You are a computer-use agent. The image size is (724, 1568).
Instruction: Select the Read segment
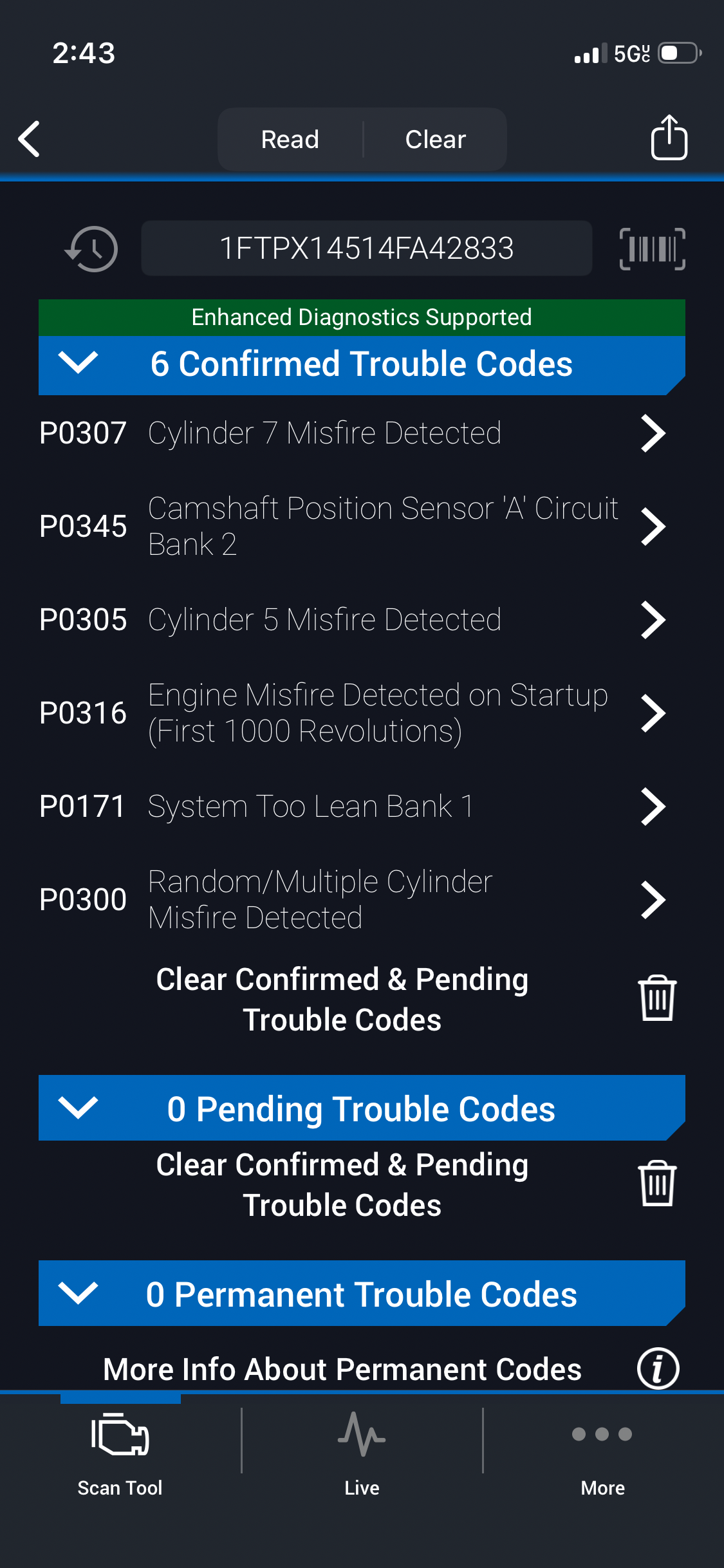(x=290, y=139)
